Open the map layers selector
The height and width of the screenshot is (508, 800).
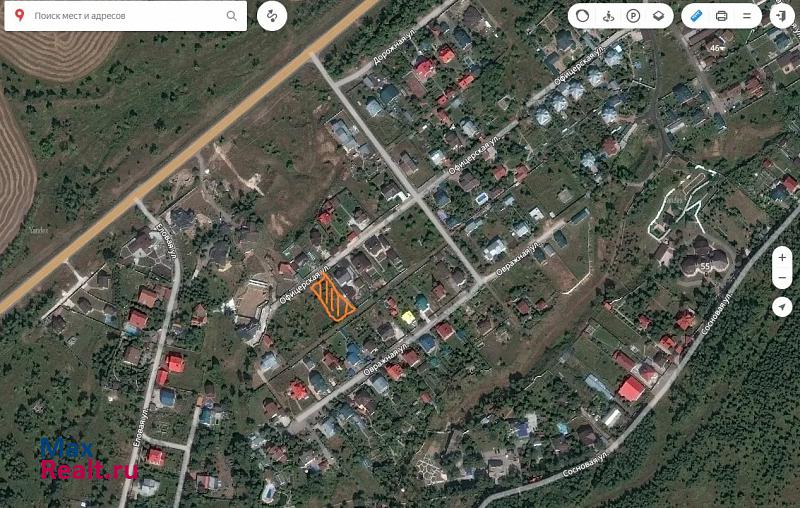pyautogui.click(x=658, y=16)
